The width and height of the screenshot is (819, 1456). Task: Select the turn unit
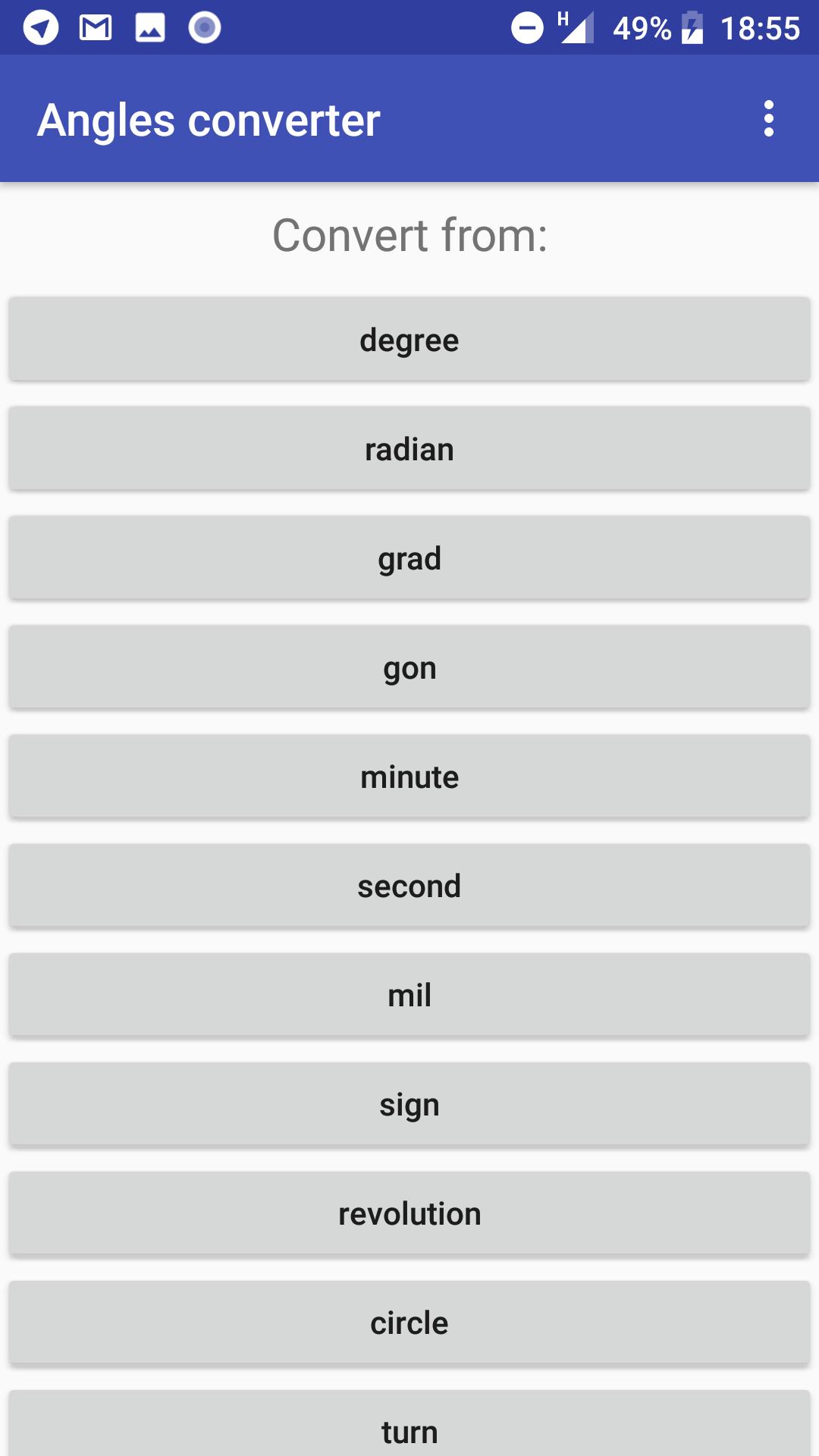(x=409, y=1427)
